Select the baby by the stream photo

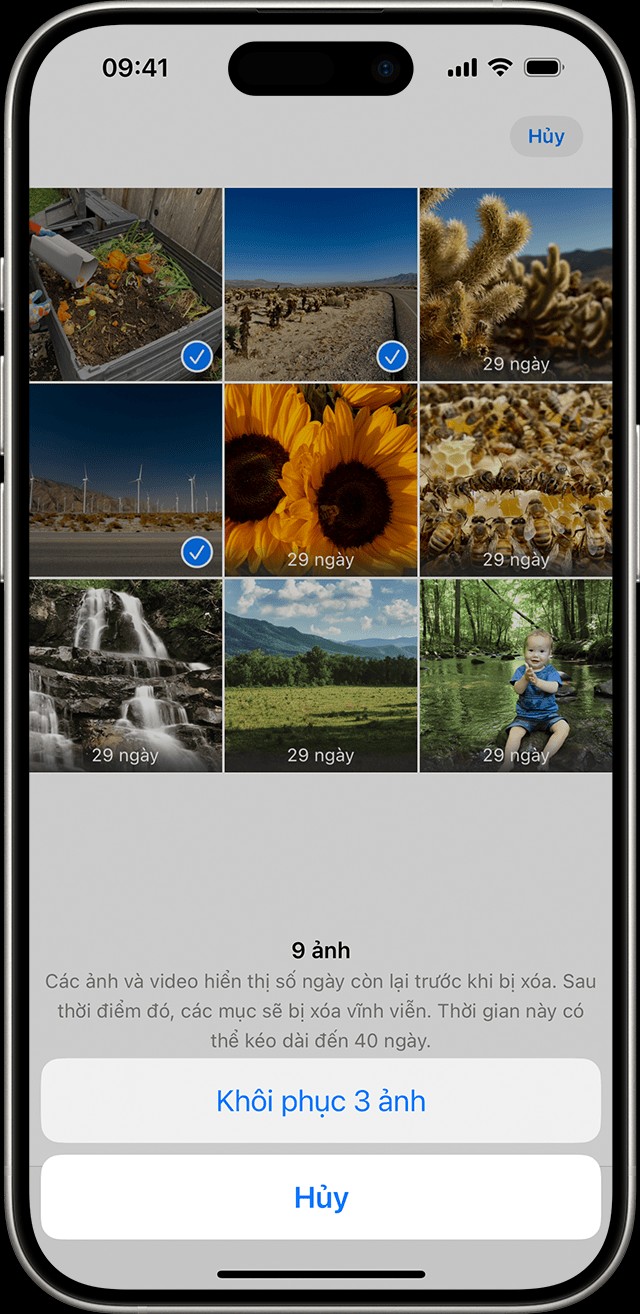[x=515, y=675]
